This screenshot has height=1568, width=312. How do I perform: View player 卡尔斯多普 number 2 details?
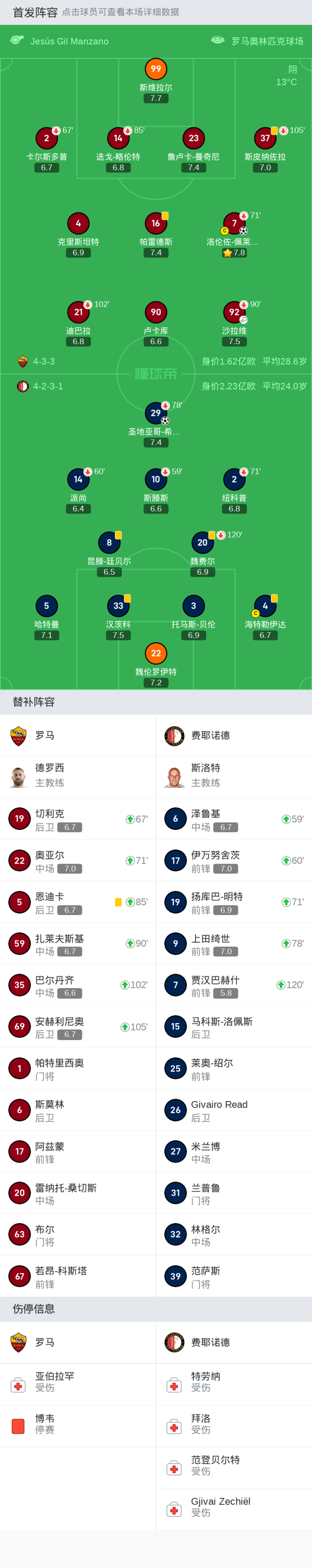pos(46,149)
